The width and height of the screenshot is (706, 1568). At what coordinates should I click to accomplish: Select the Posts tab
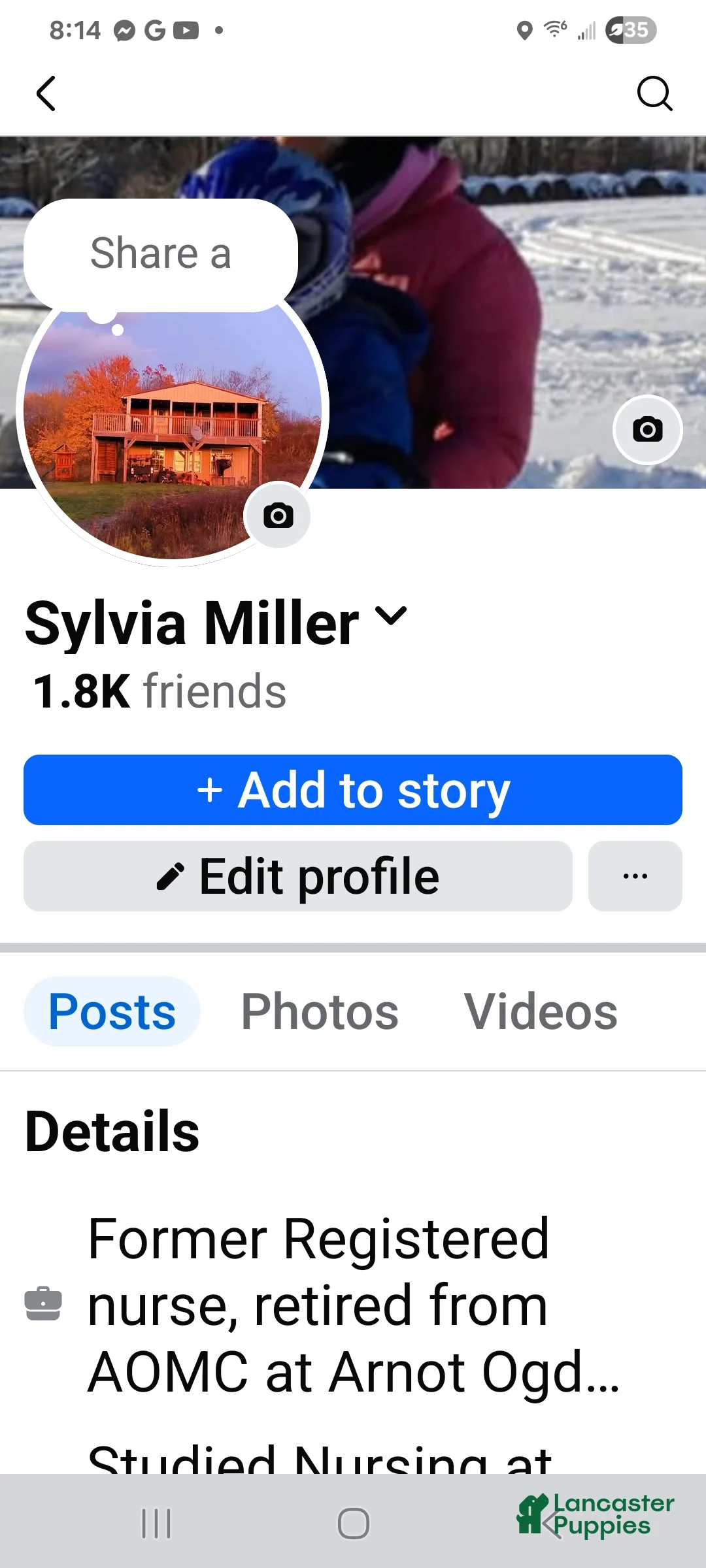coord(112,1011)
